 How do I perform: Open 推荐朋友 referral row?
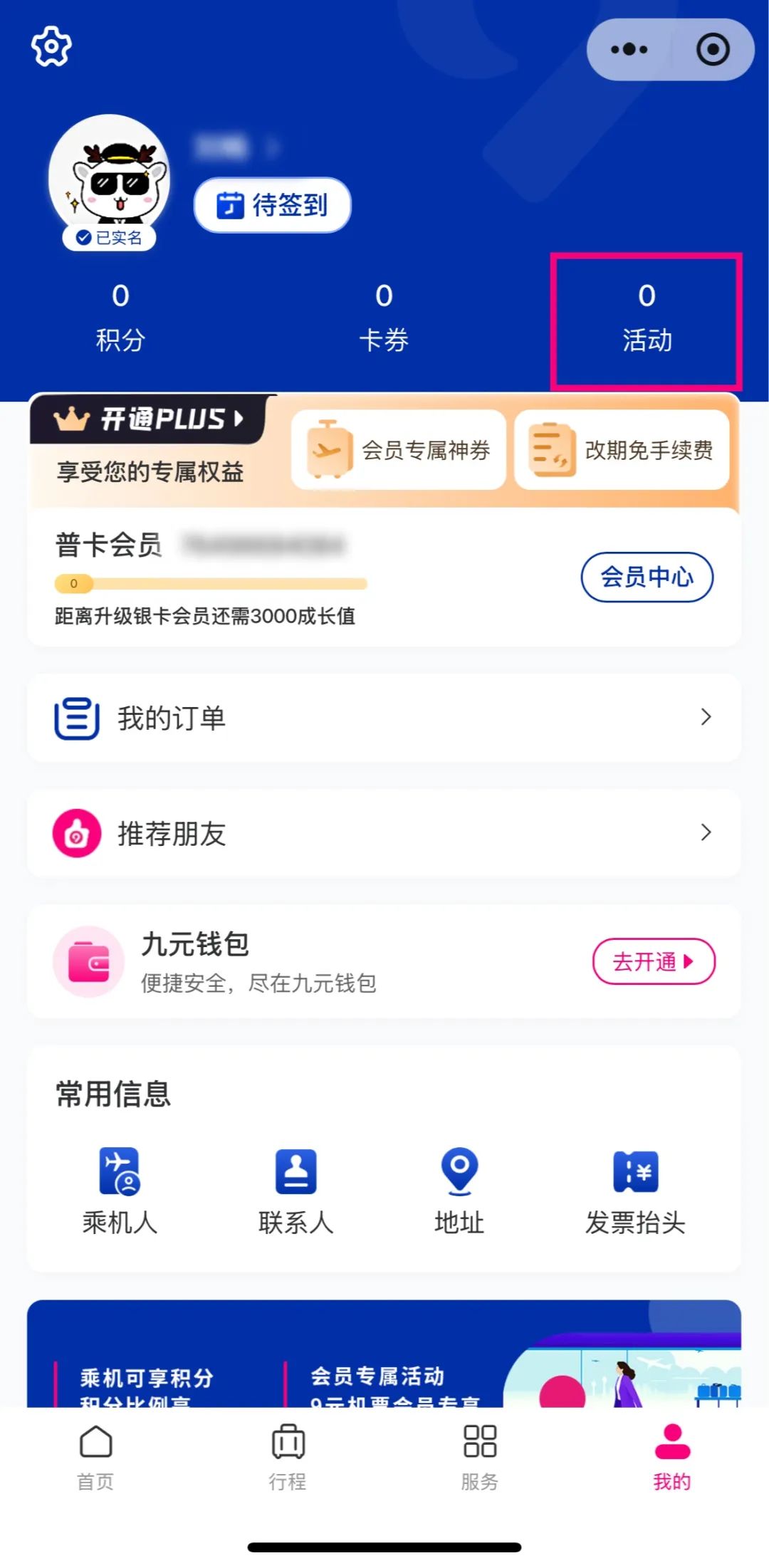pos(384,833)
